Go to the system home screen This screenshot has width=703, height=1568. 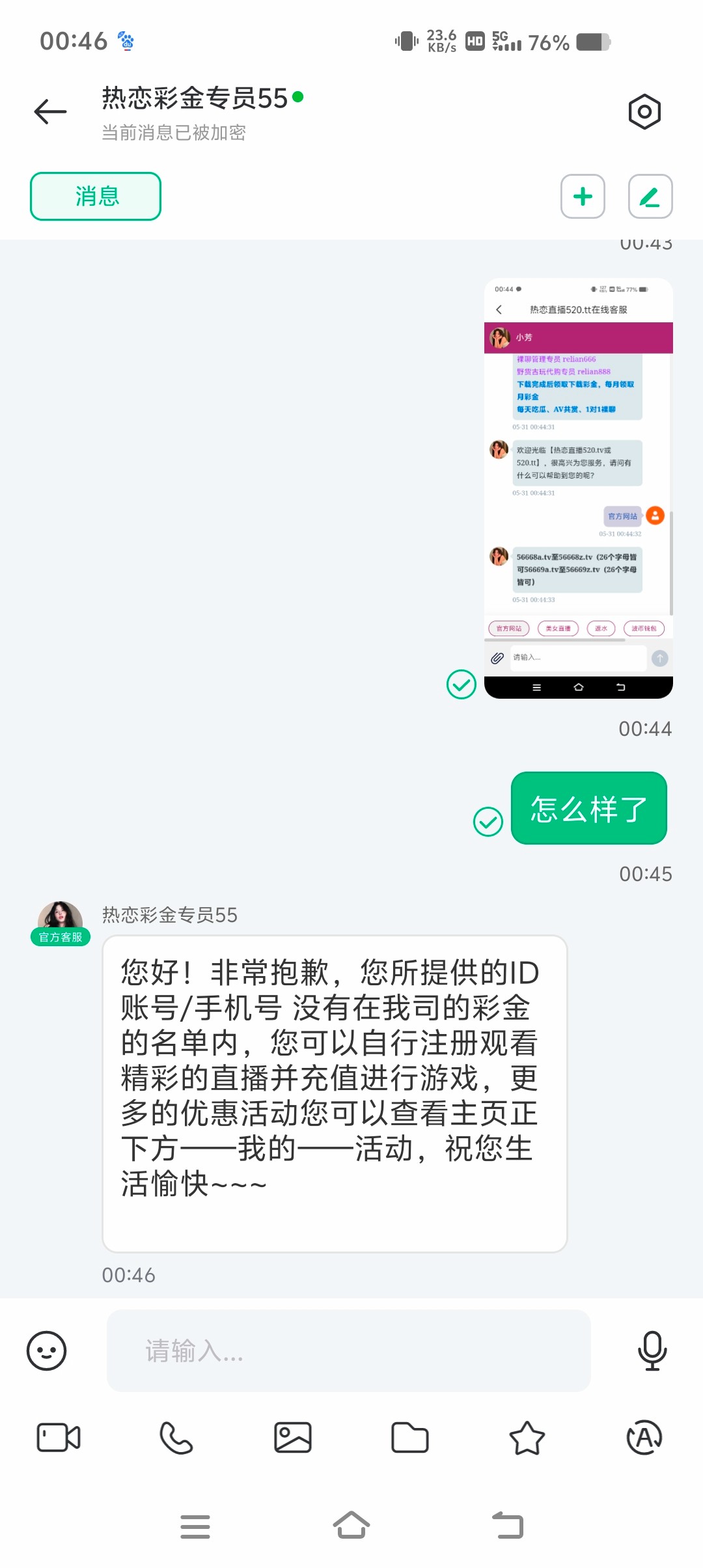tap(351, 1526)
